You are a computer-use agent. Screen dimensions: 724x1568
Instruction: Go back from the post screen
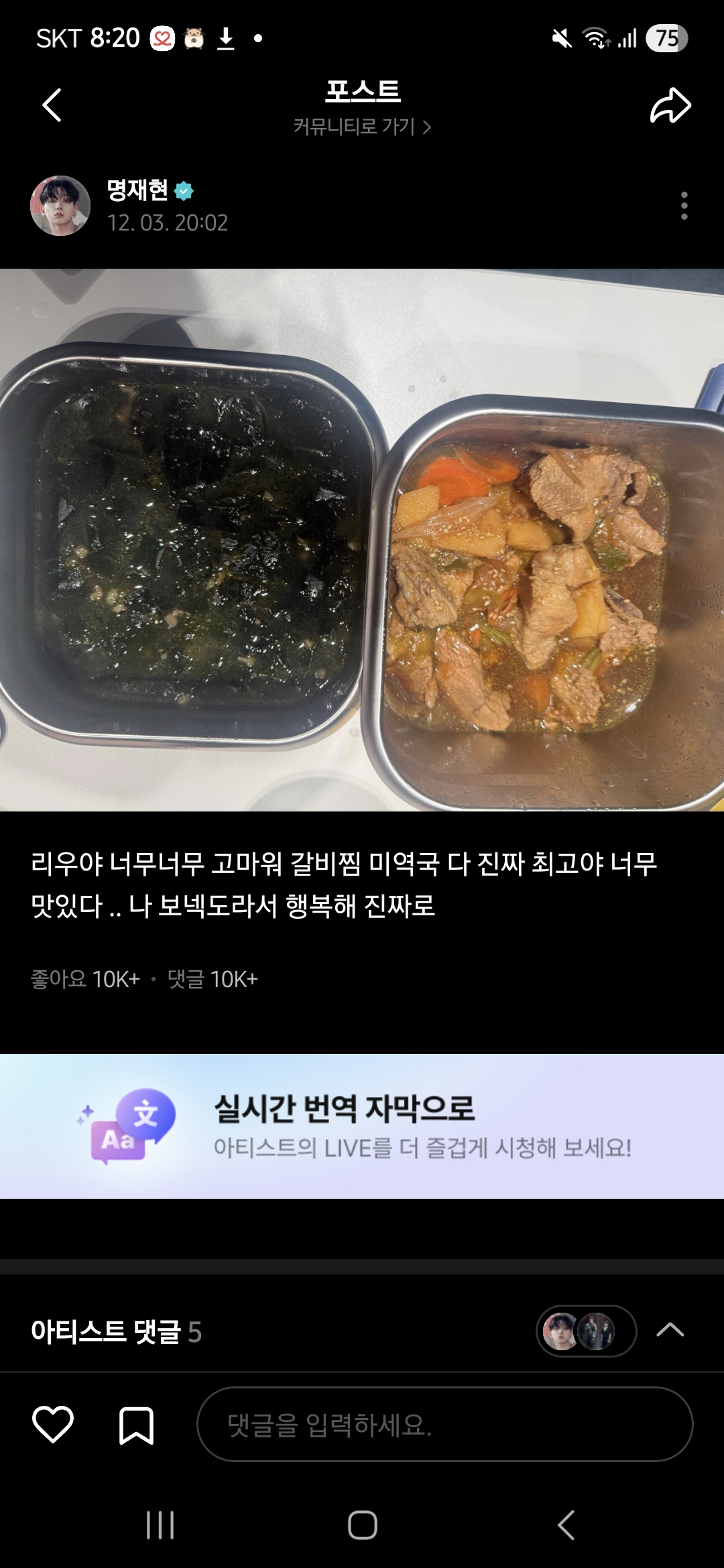(52, 105)
